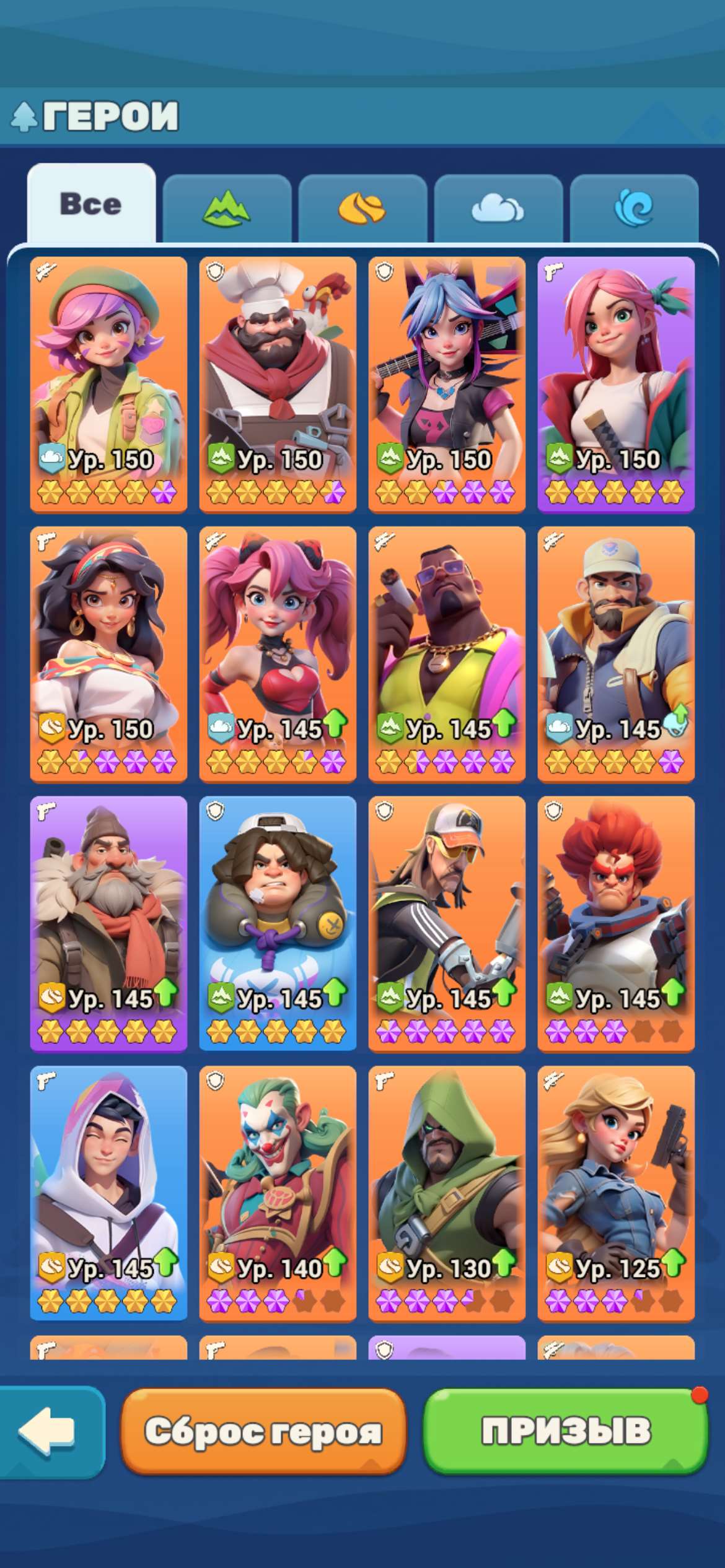Filter heroes by blue wave faction

[x=633, y=208]
